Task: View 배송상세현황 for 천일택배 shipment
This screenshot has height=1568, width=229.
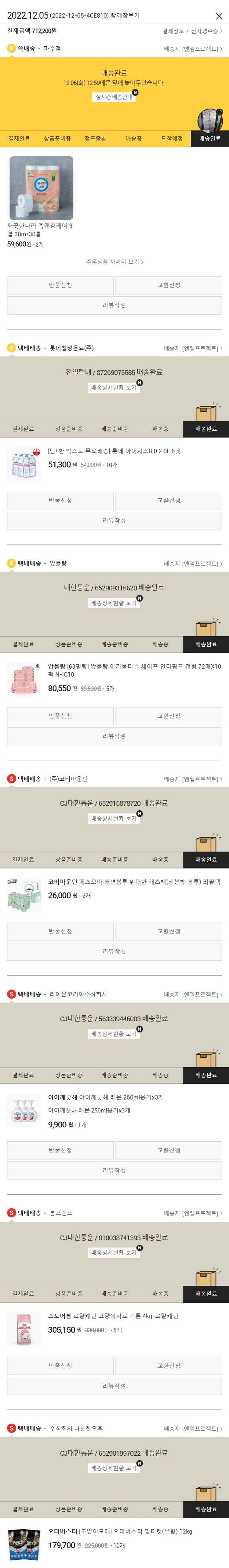Action: click(x=114, y=388)
